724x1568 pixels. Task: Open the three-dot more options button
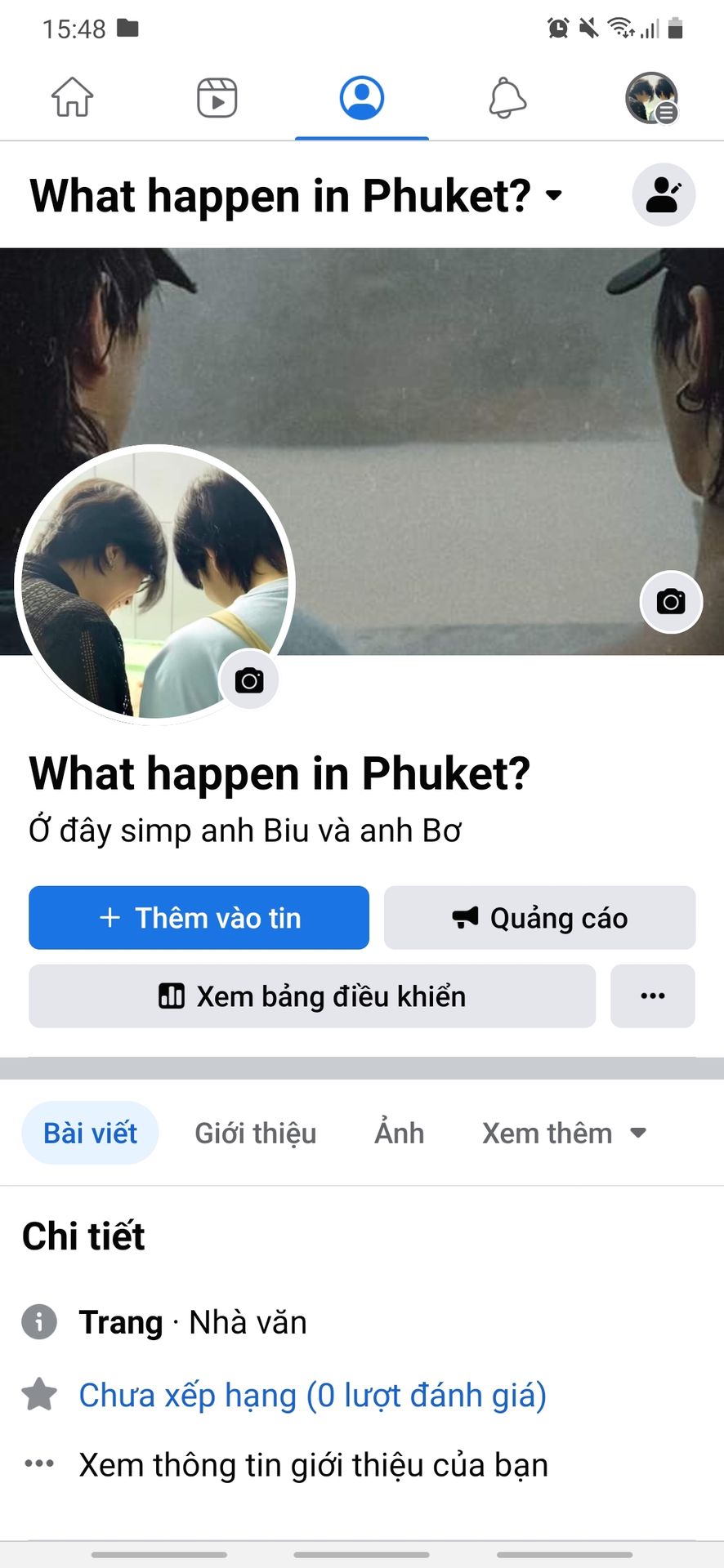(x=653, y=996)
